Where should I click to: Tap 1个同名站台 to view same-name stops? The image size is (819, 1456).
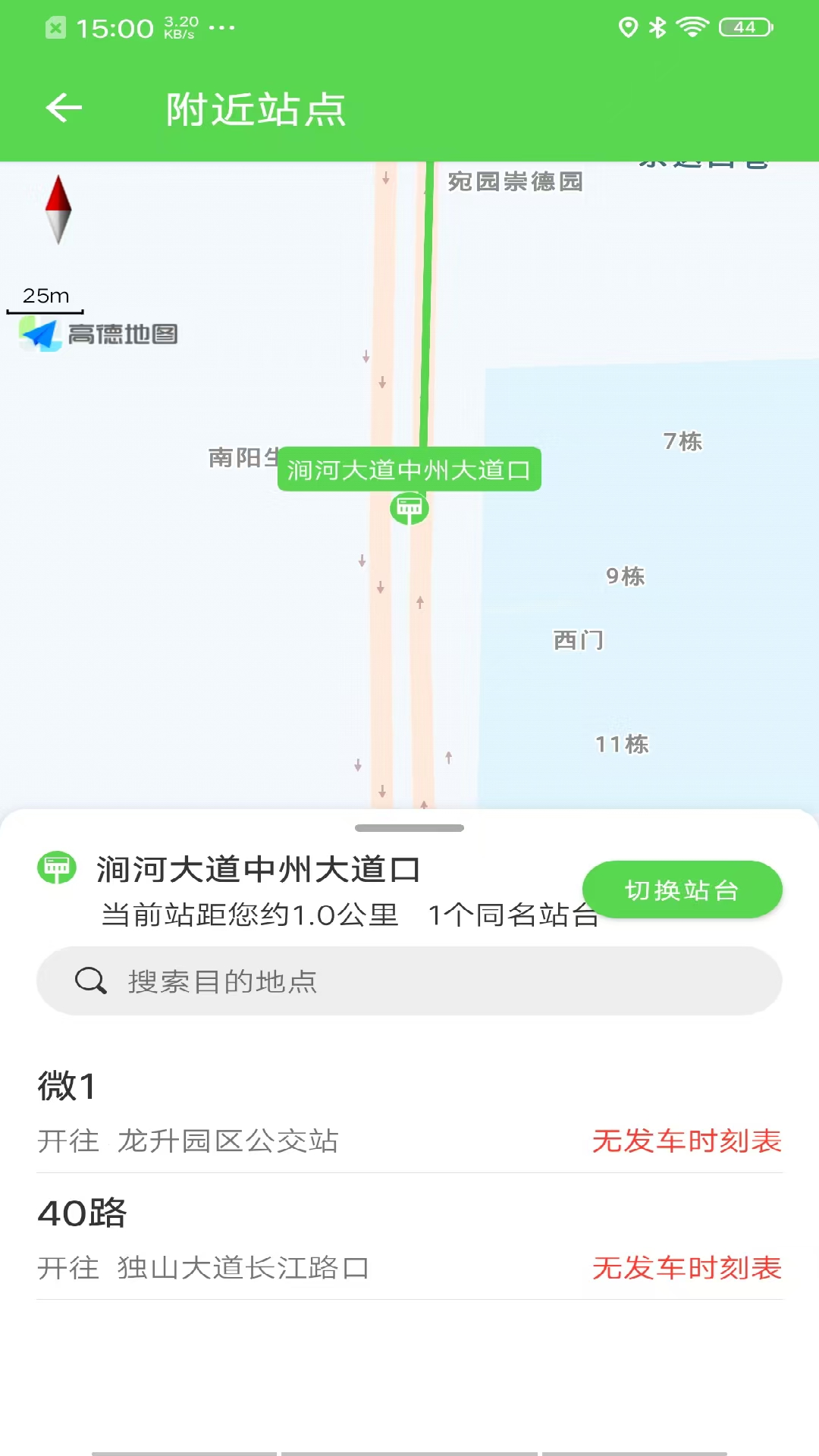click(x=514, y=916)
